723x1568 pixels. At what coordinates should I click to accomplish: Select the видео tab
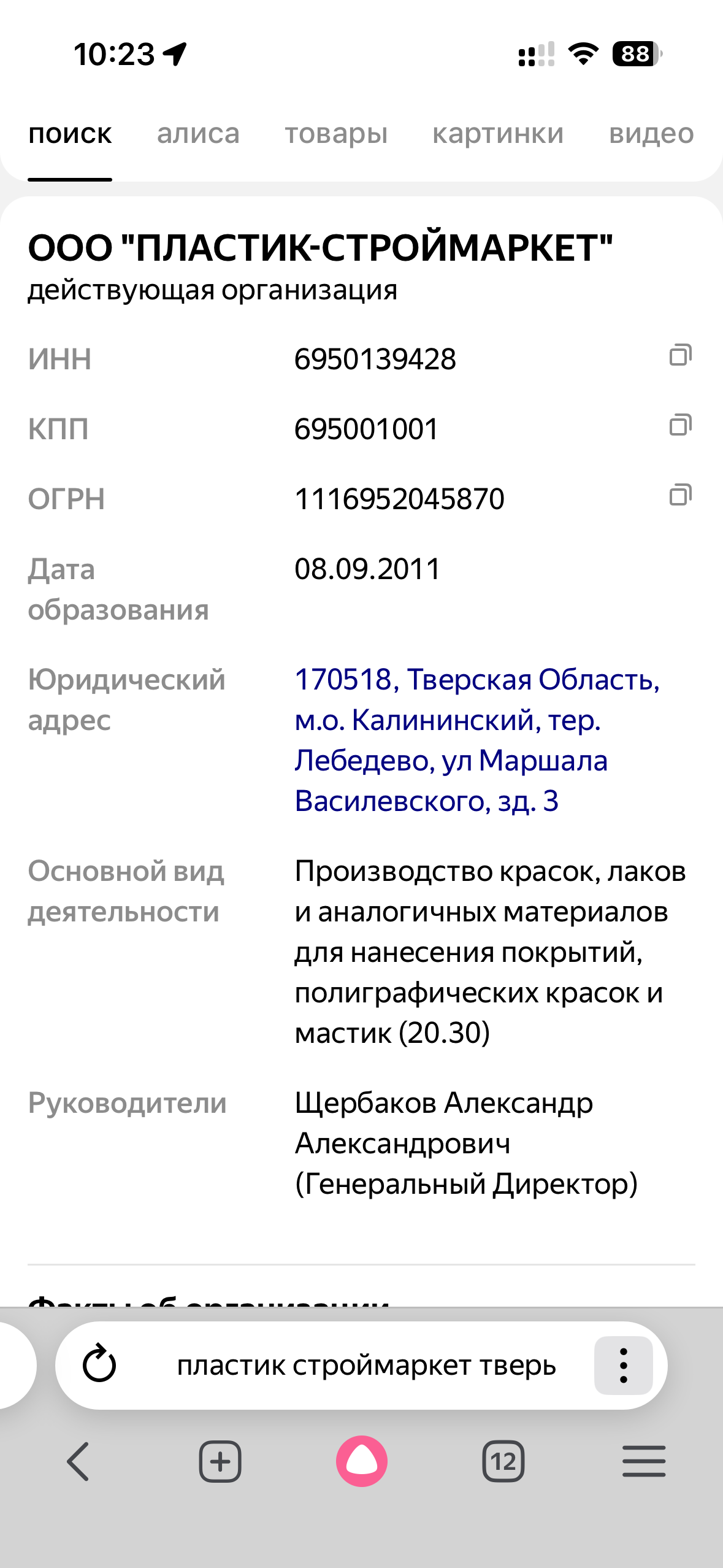pyautogui.click(x=651, y=134)
